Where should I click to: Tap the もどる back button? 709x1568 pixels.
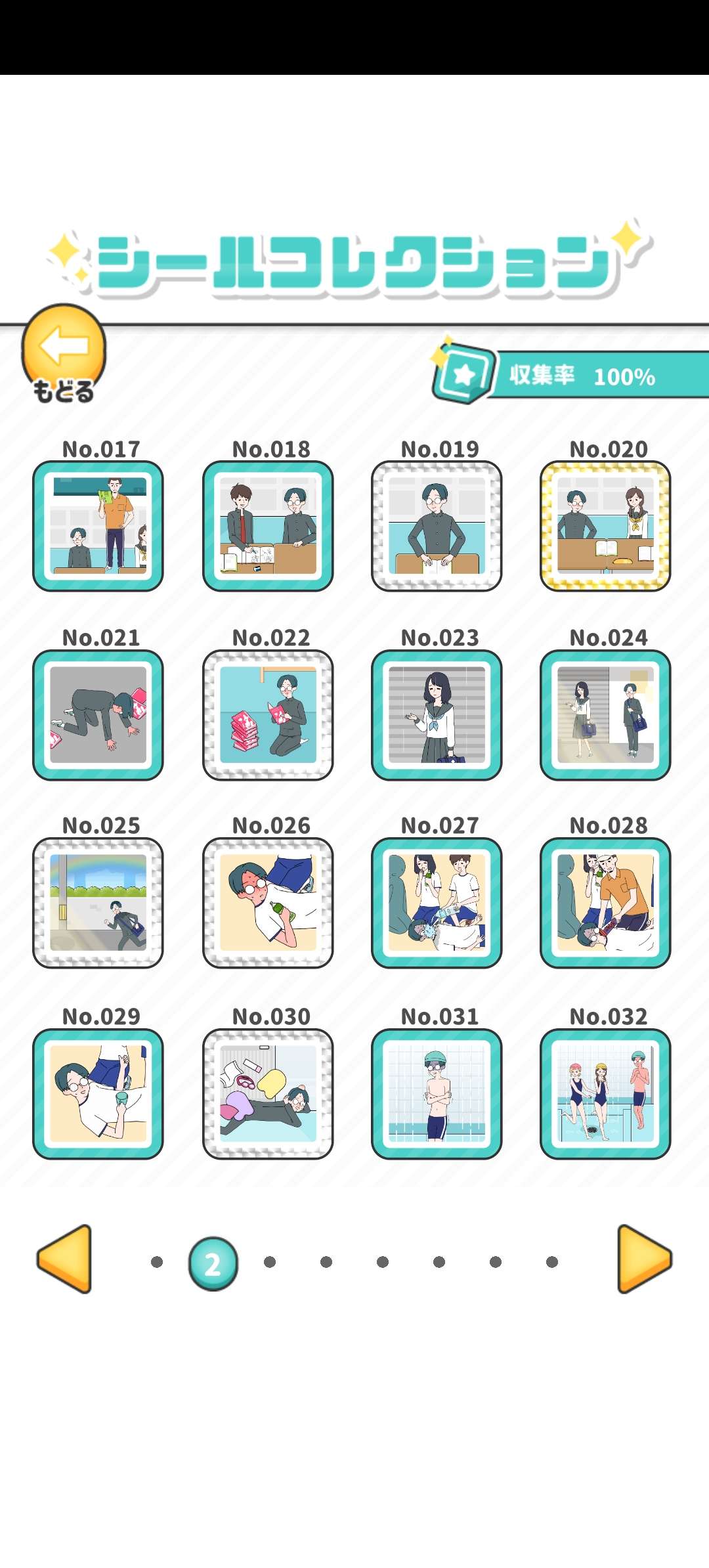64,352
